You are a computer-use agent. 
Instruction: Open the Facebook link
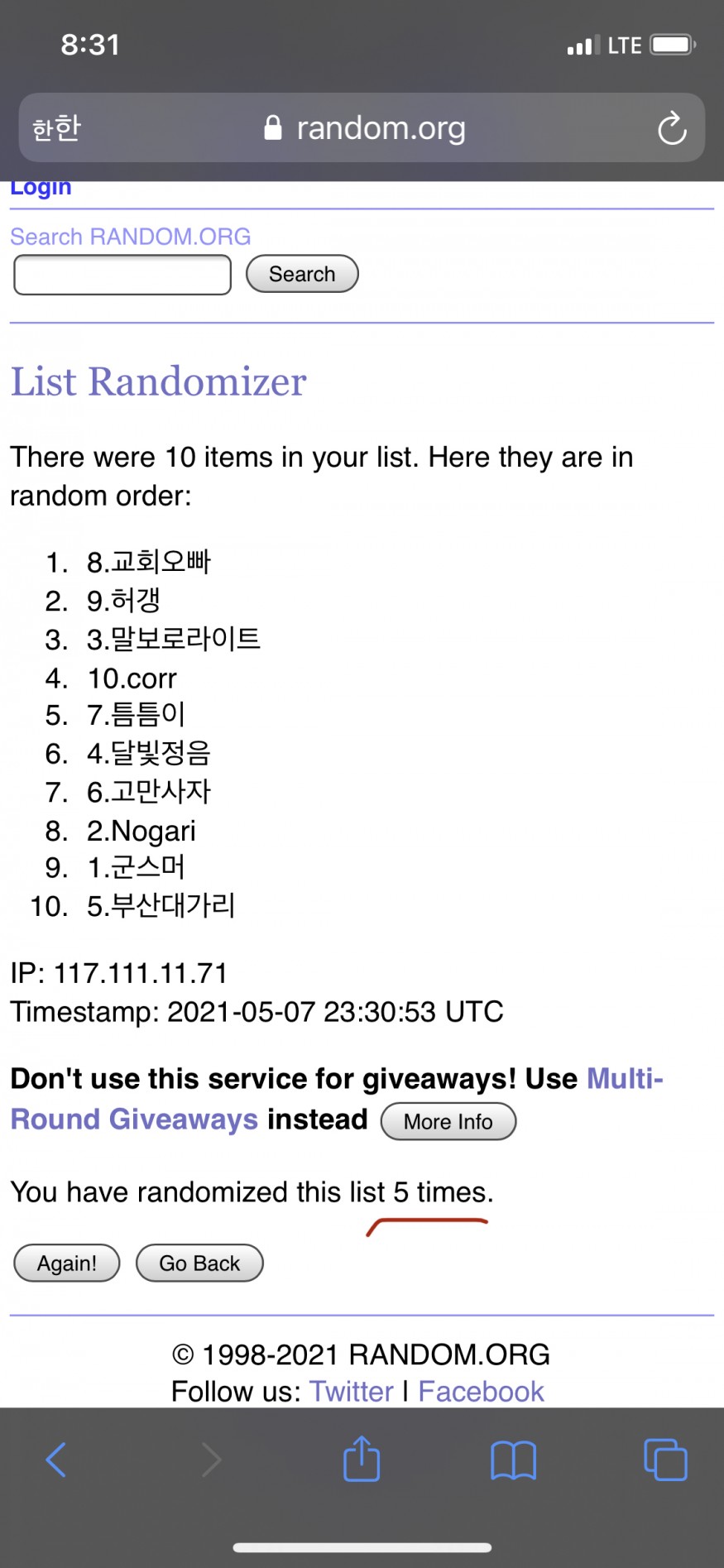click(x=481, y=1391)
